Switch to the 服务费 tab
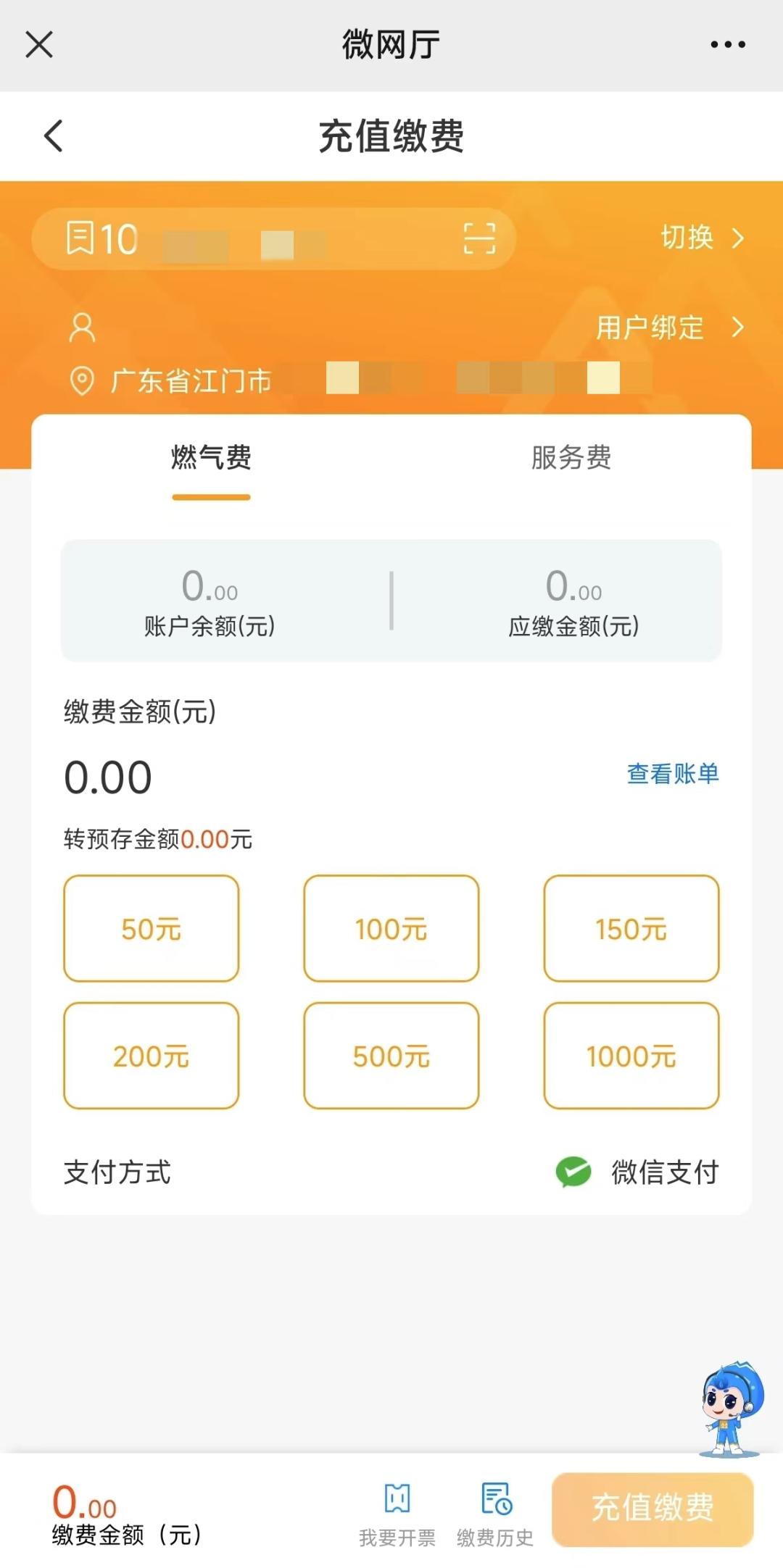 (x=571, y=458)
